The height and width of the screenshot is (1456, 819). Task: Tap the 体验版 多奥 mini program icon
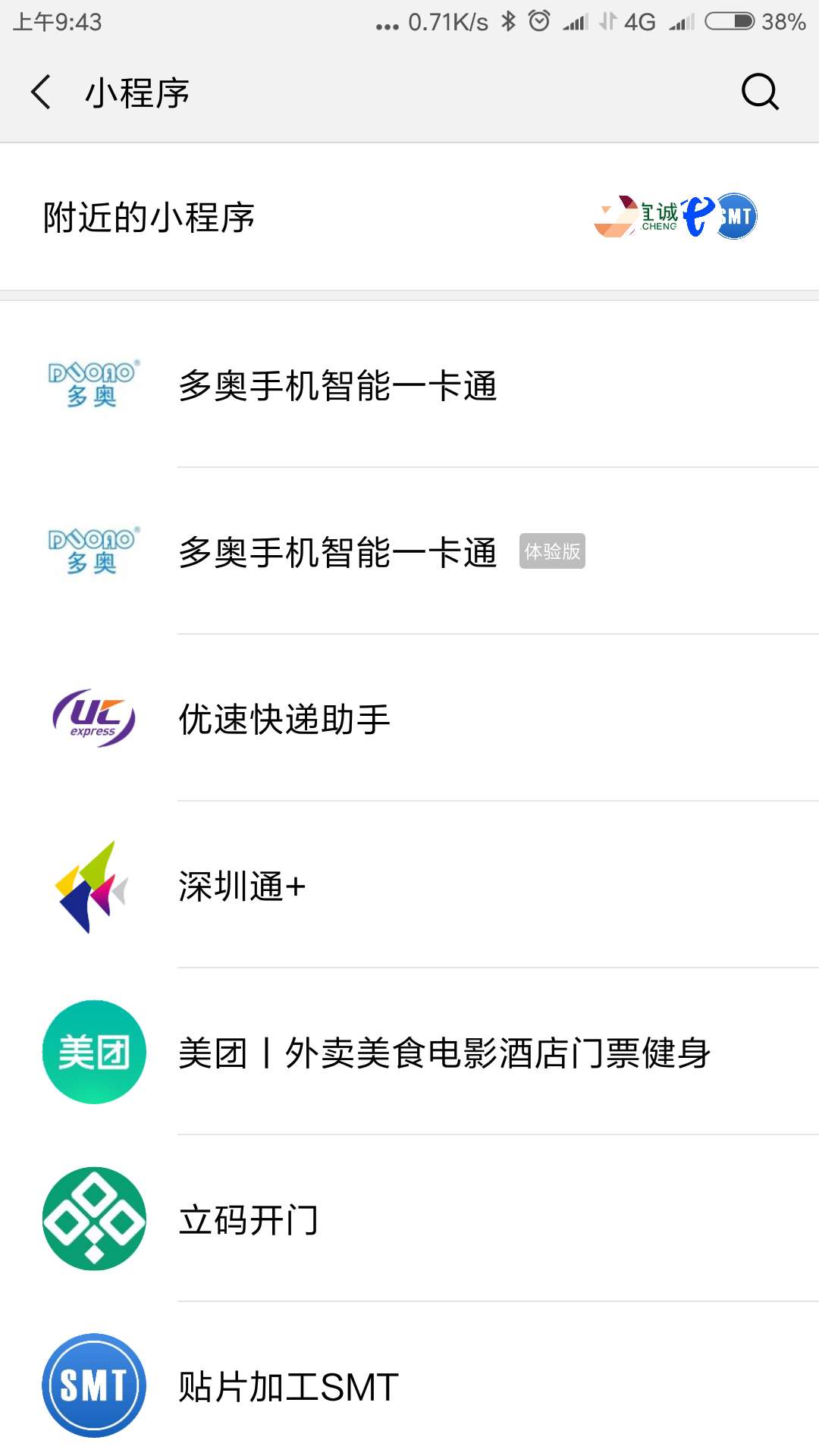(93, 552)
